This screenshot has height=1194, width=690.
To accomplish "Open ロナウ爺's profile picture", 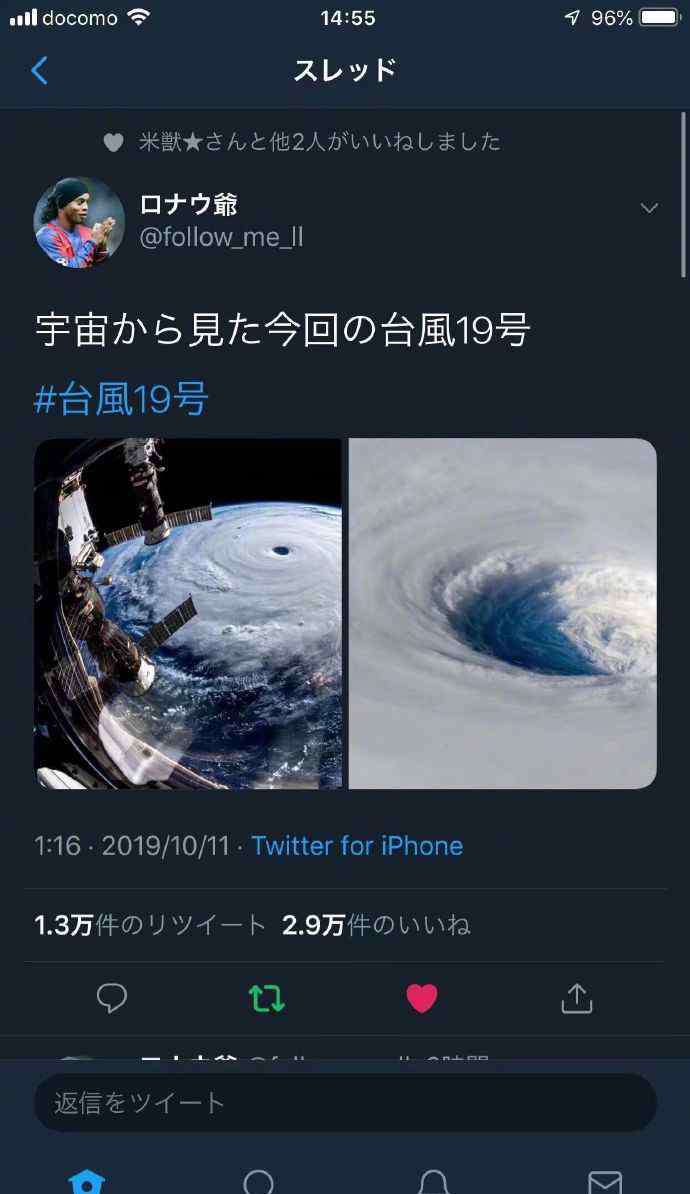I will (79, 222).
